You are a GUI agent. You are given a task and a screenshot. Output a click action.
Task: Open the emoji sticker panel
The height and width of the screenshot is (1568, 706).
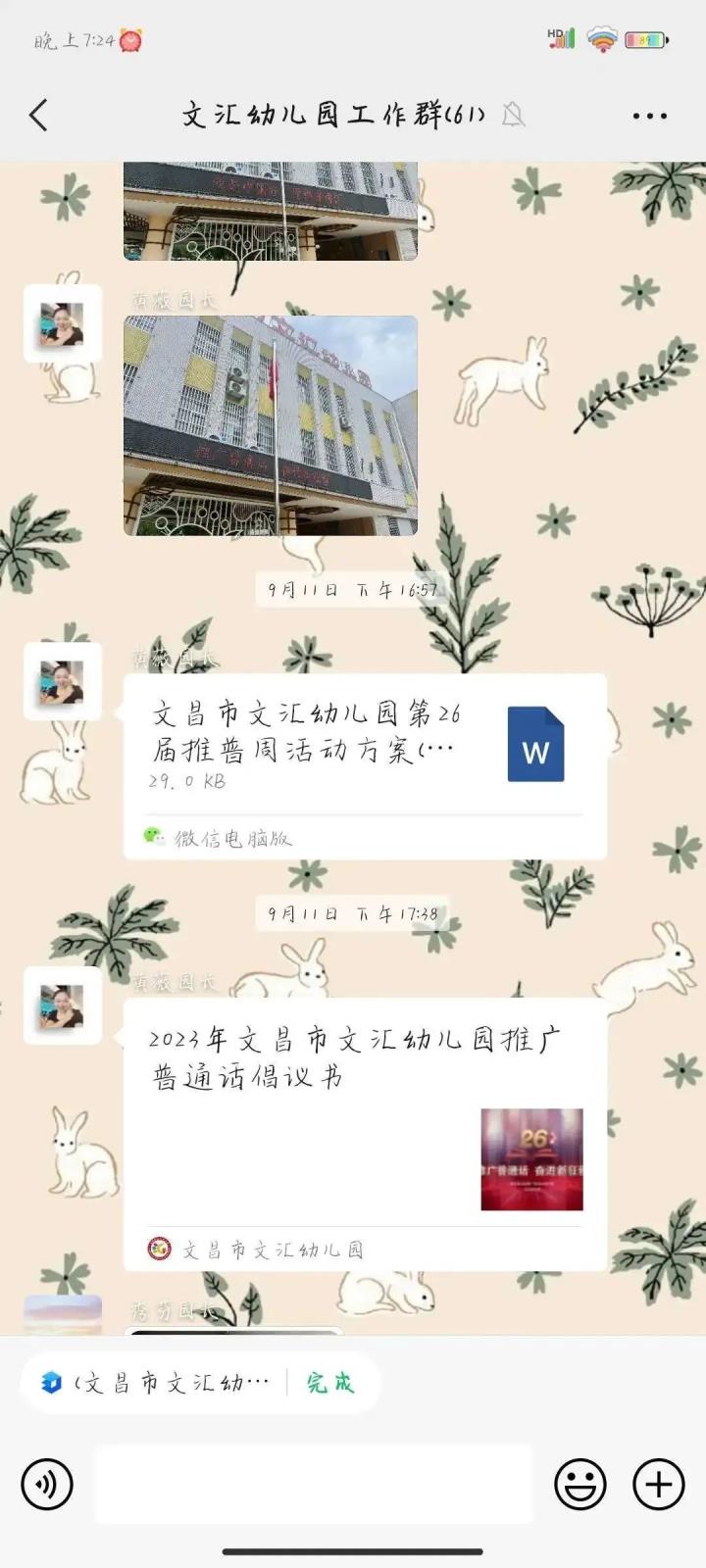coord(580,1484)
